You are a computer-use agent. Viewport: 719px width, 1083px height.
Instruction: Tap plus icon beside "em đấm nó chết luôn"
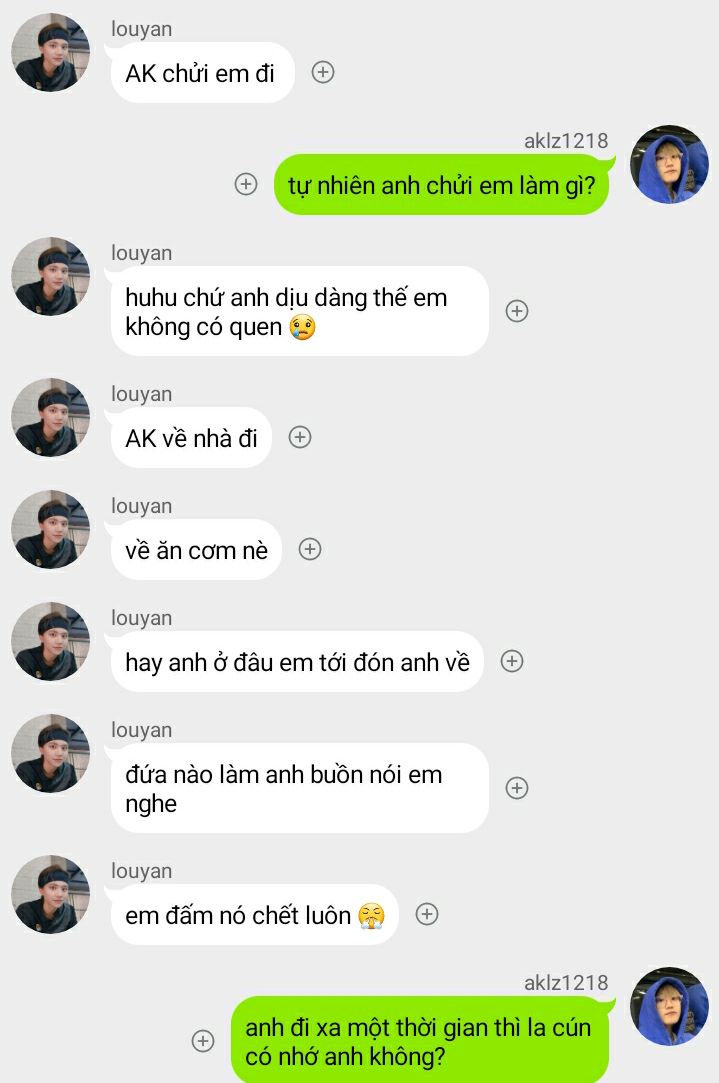click(427, 914)
